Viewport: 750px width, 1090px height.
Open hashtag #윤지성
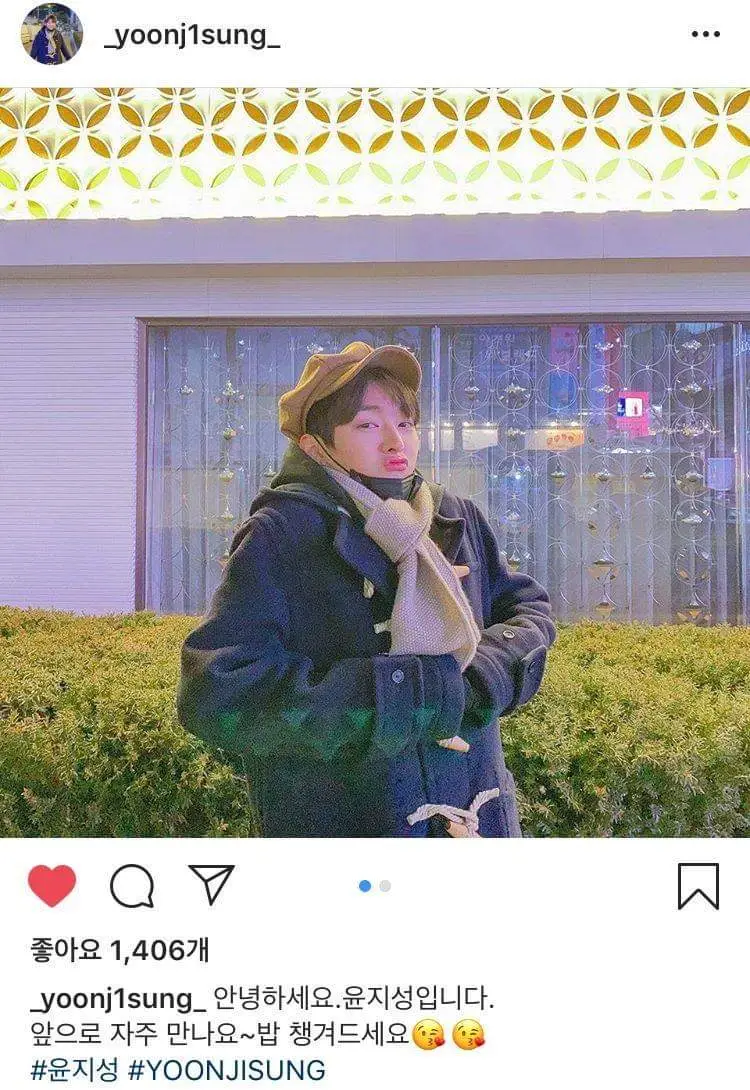click(x=73, y=1069)
